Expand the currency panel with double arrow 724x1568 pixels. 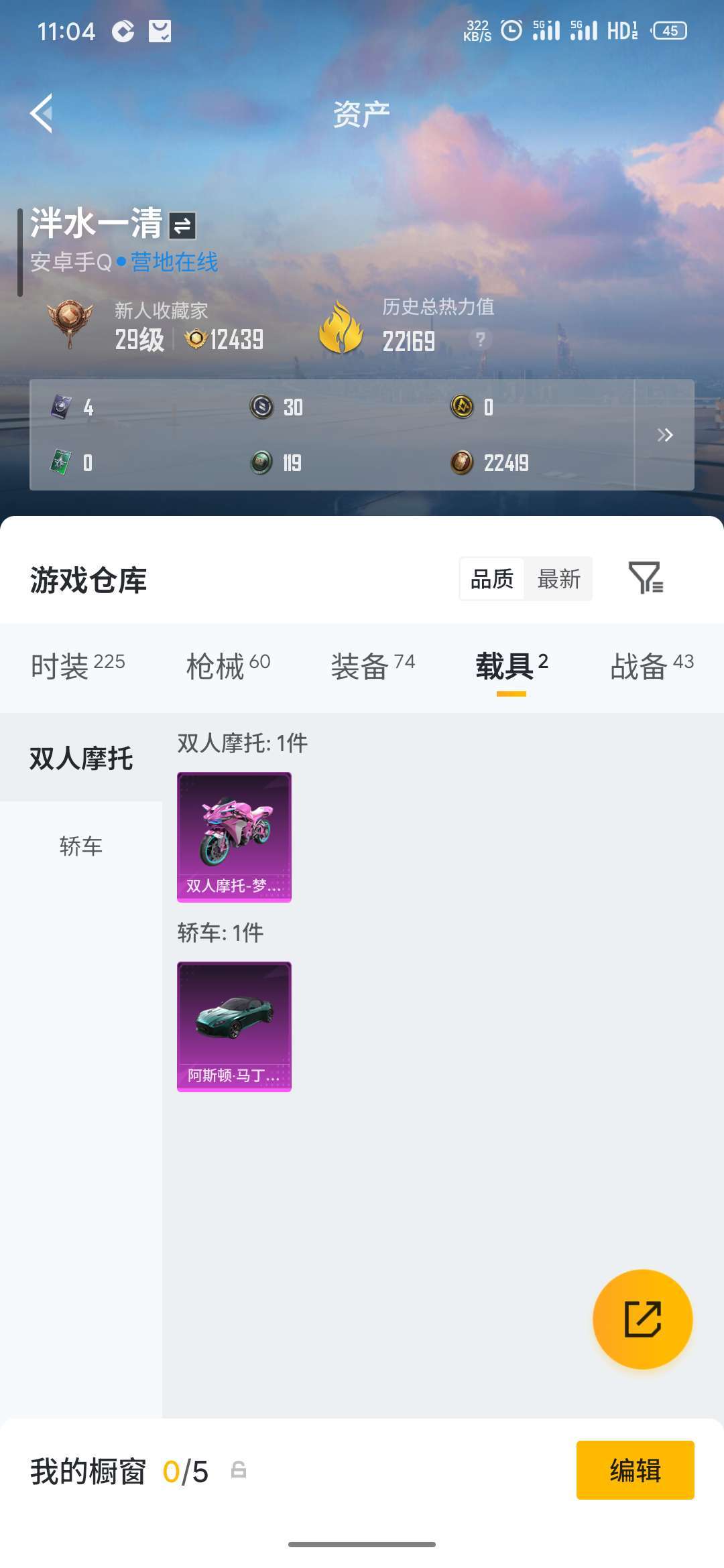(x=664, y=435)
